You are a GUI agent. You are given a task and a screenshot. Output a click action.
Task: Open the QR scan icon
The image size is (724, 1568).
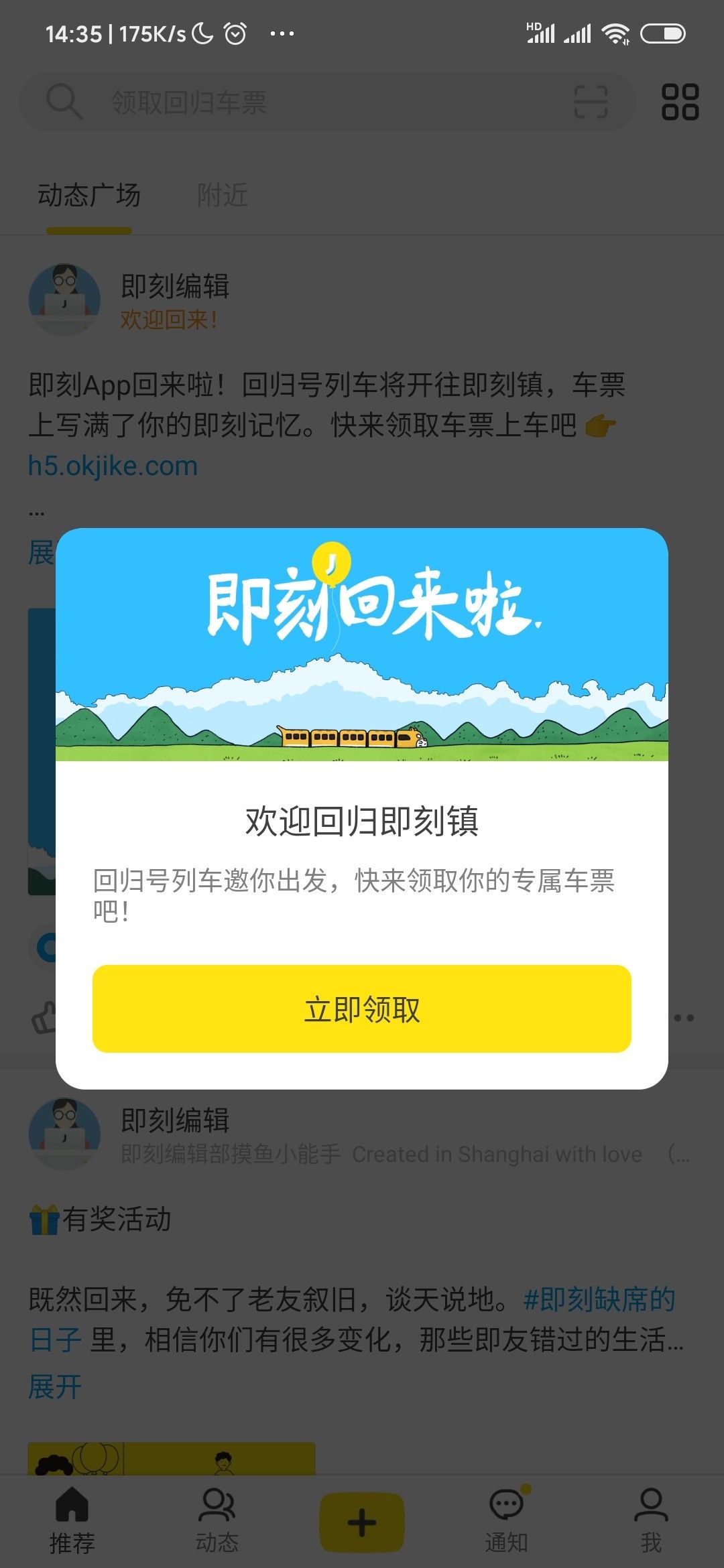click(591, 102)
